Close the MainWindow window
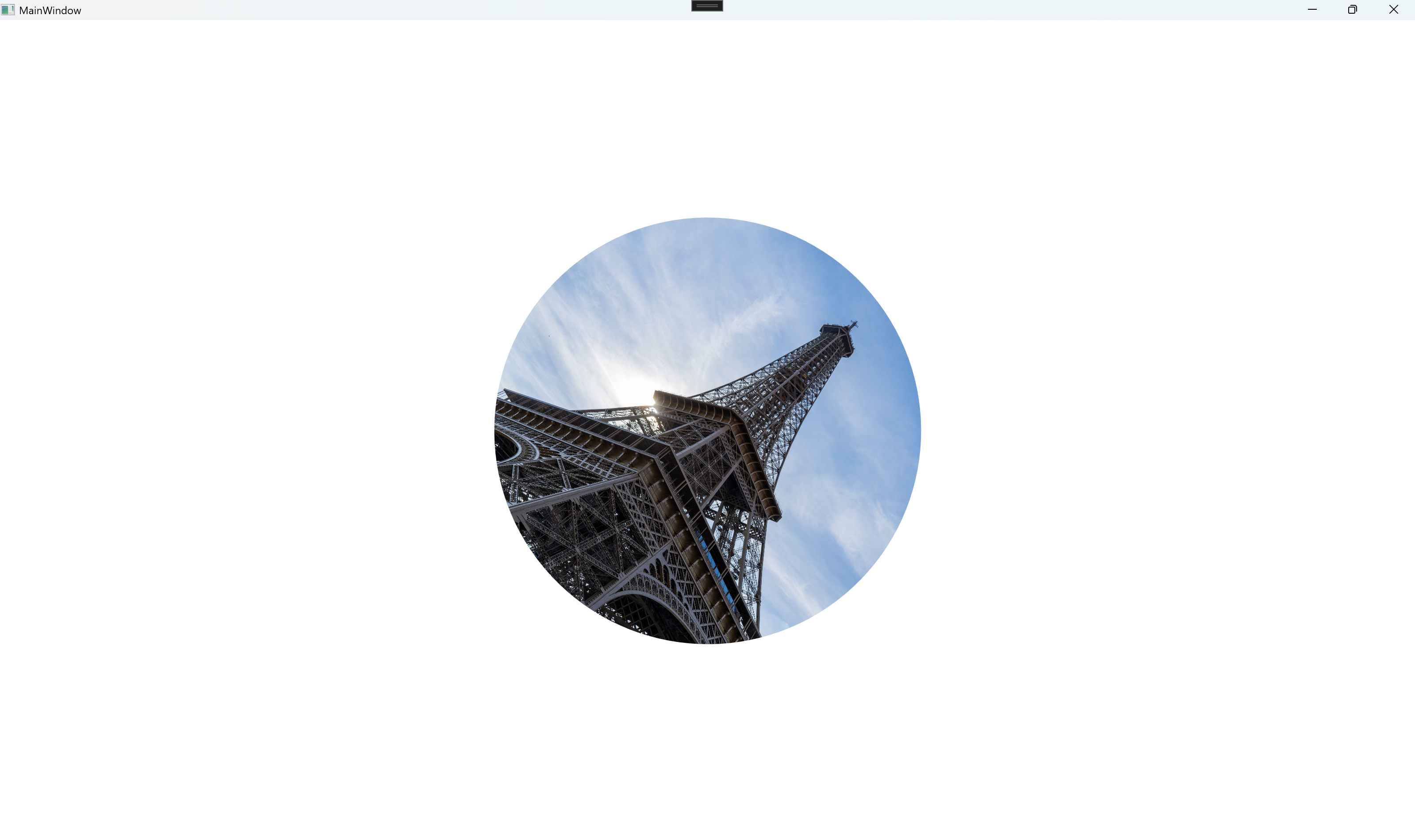Viewport: 1415px width, 840px height. pyautogui.click(x=1393, y=10)
